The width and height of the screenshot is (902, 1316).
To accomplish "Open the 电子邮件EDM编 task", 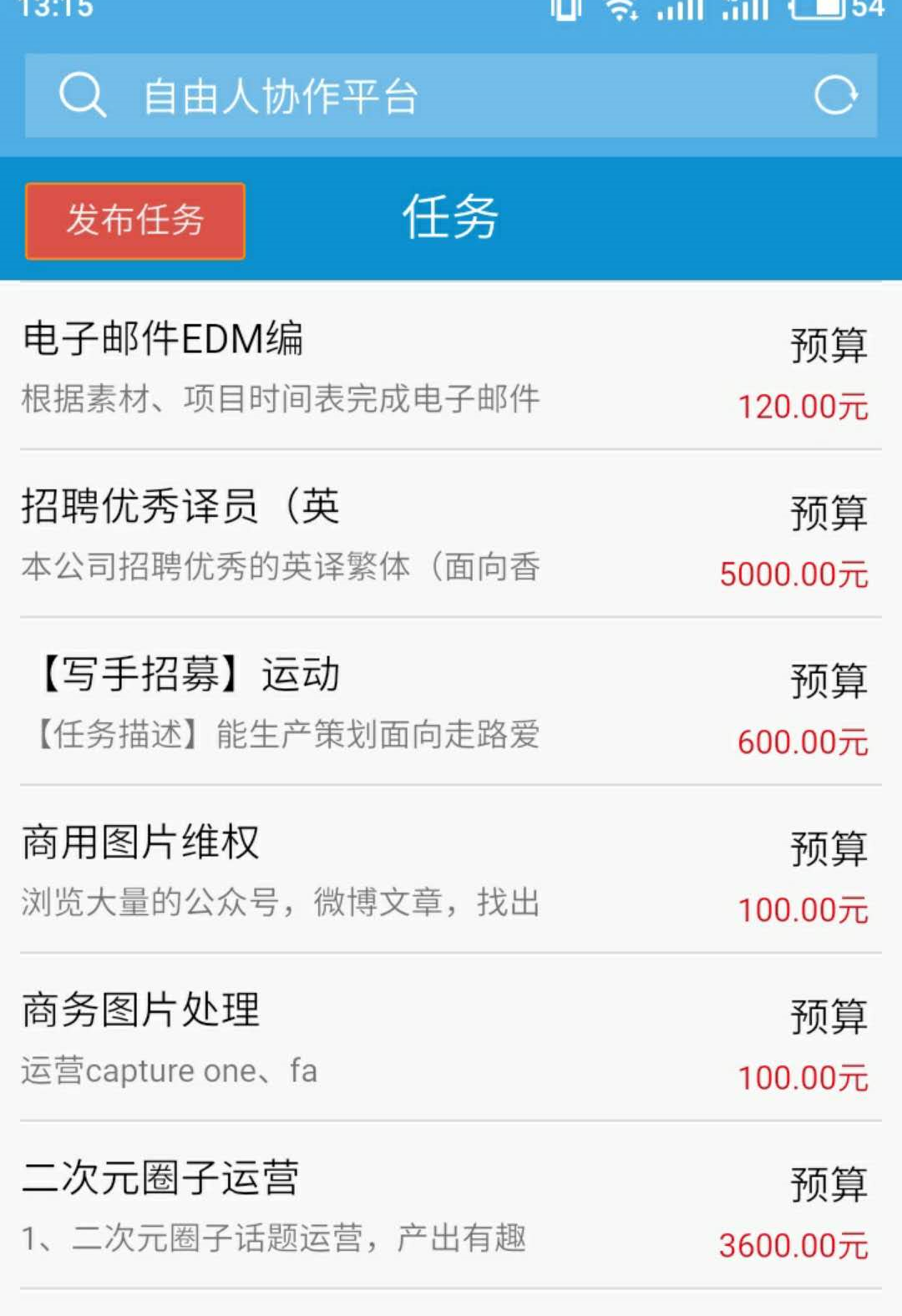I will 451,367.
